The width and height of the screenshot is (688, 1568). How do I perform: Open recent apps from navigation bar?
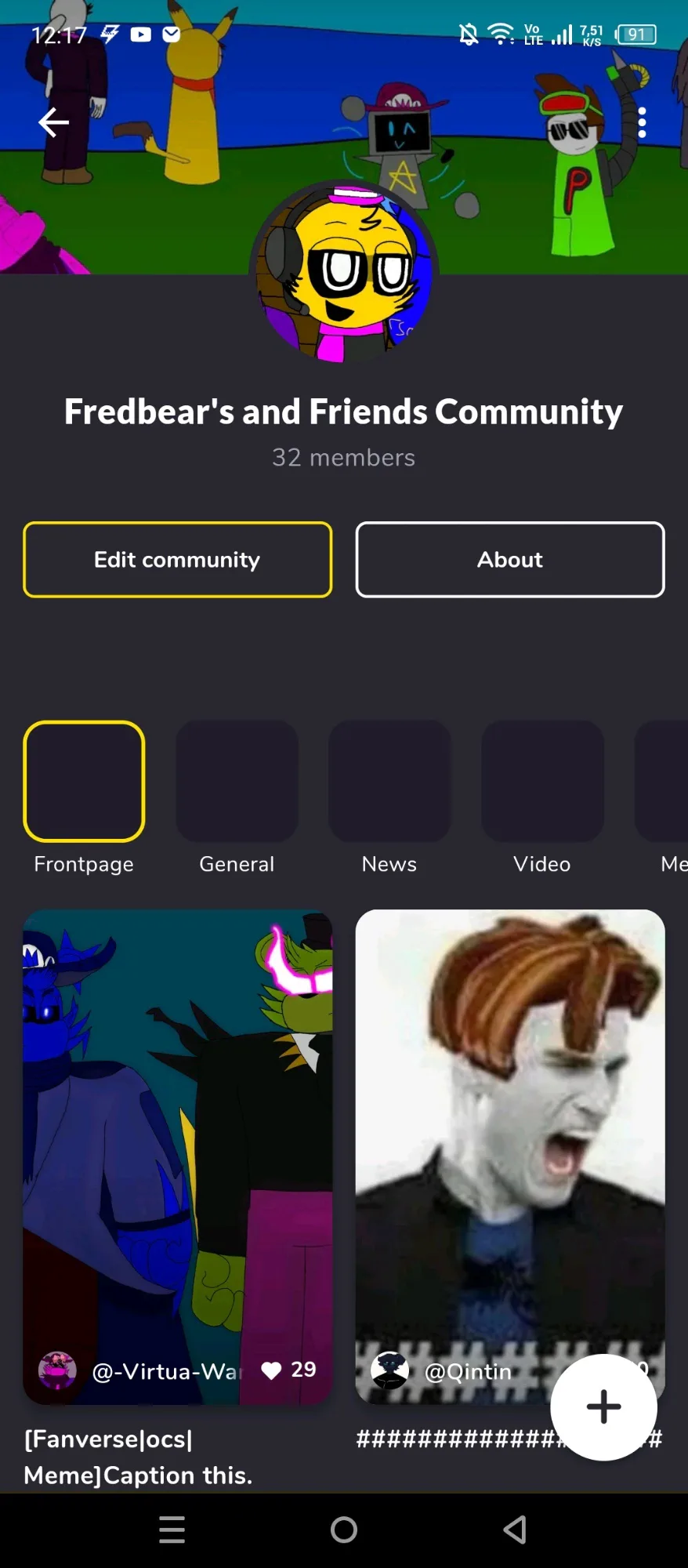coord(172,1530)
